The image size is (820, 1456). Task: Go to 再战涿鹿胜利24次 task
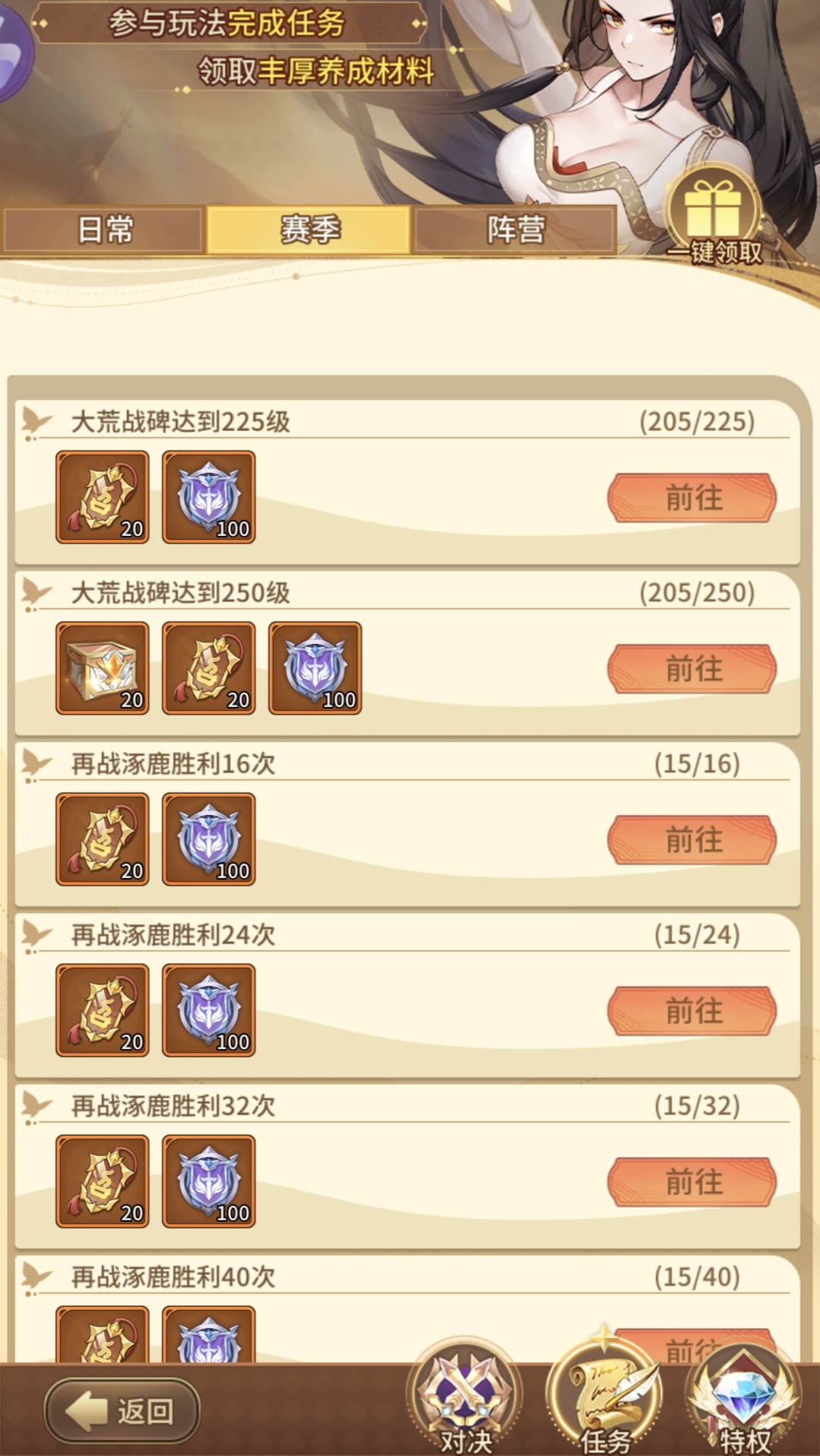pos(692,1011)
